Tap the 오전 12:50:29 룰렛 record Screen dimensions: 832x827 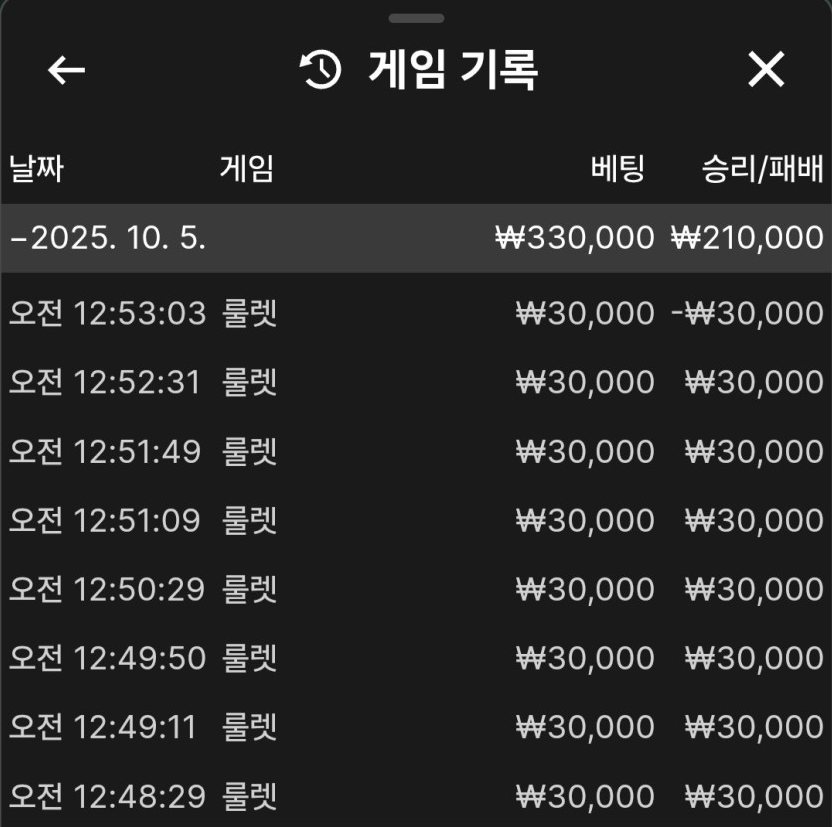[415, 589]
